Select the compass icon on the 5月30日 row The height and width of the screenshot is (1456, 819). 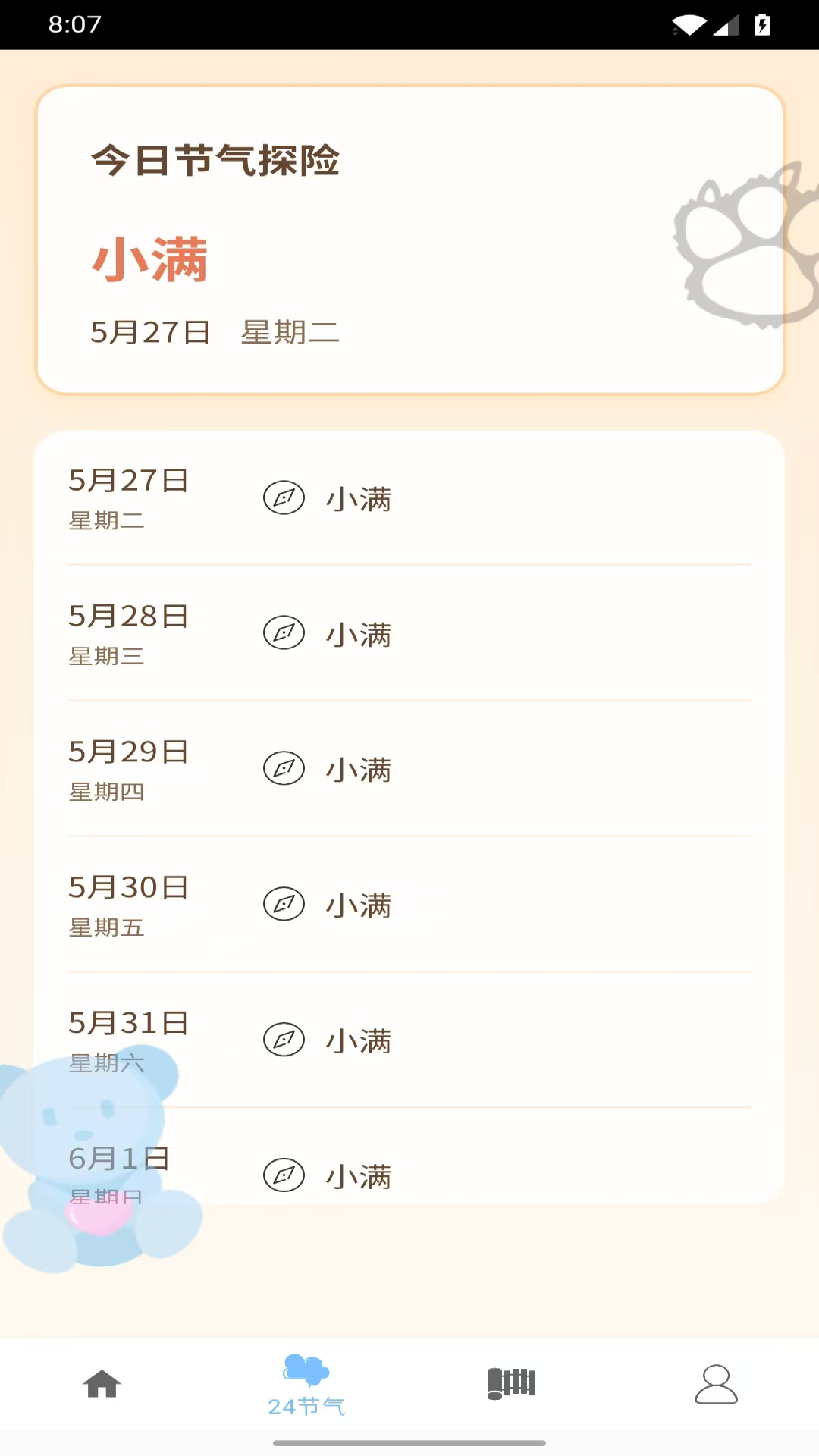(x=284, y=904)
